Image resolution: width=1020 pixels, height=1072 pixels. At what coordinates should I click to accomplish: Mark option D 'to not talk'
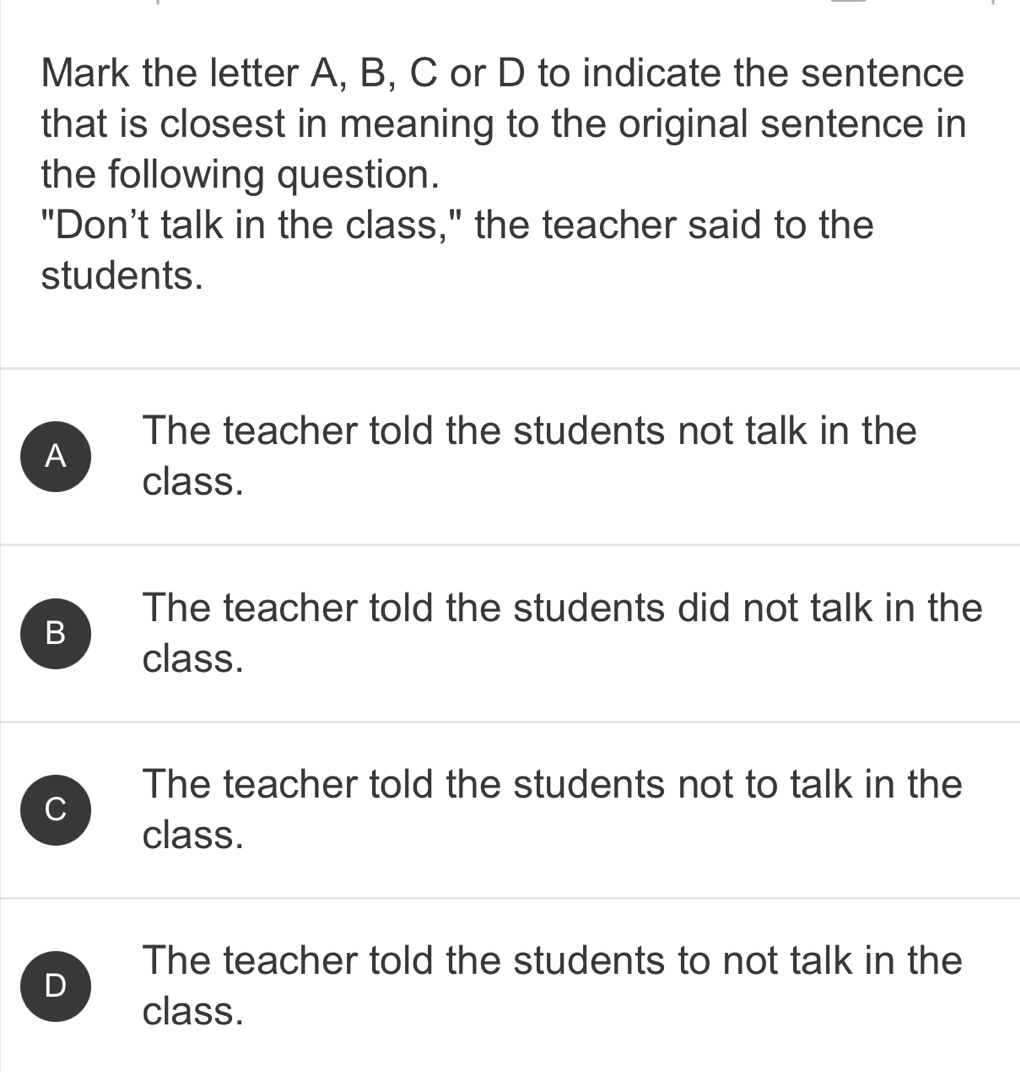tap(56, 985)
